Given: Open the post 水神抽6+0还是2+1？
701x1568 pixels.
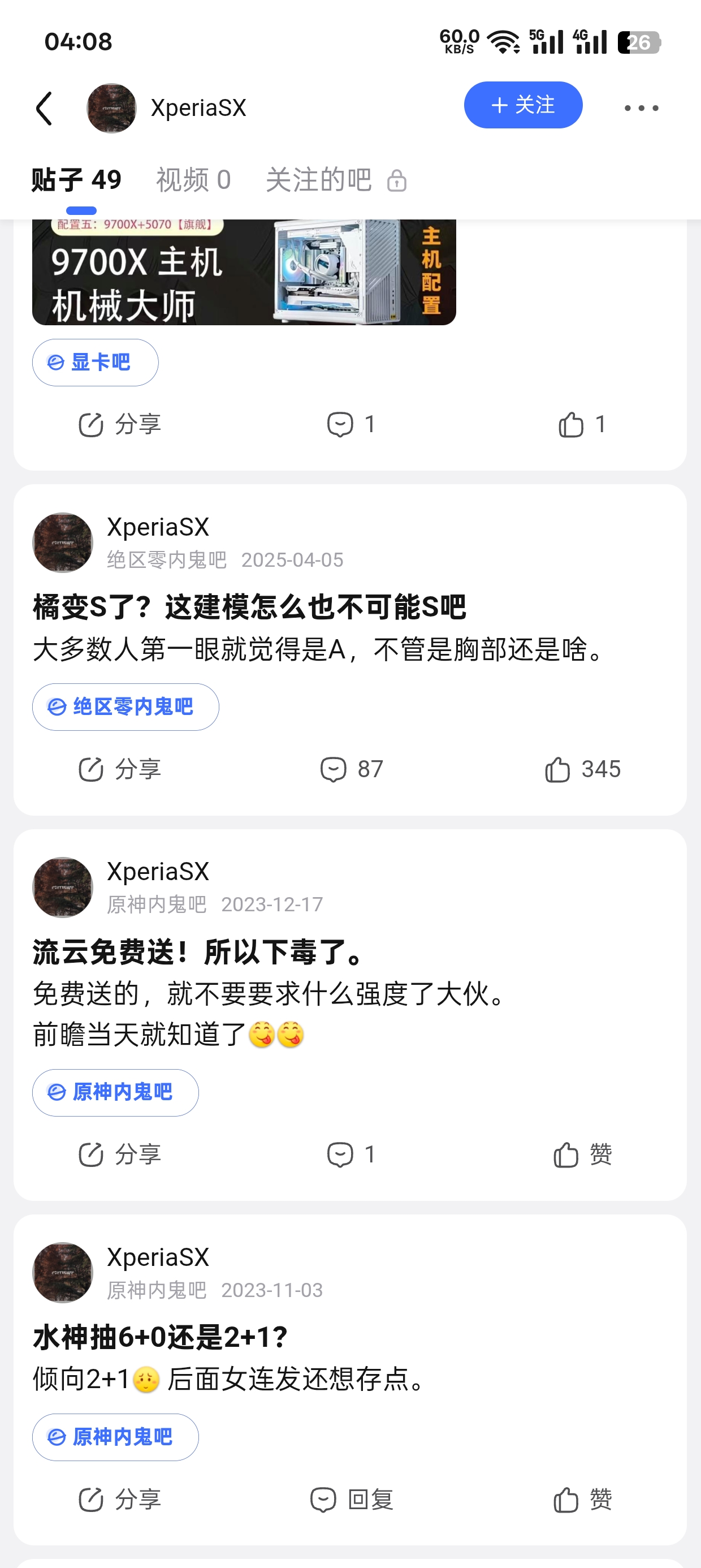Looking at the screenshot, I should pyautogui.click(x=160, y=1338).
